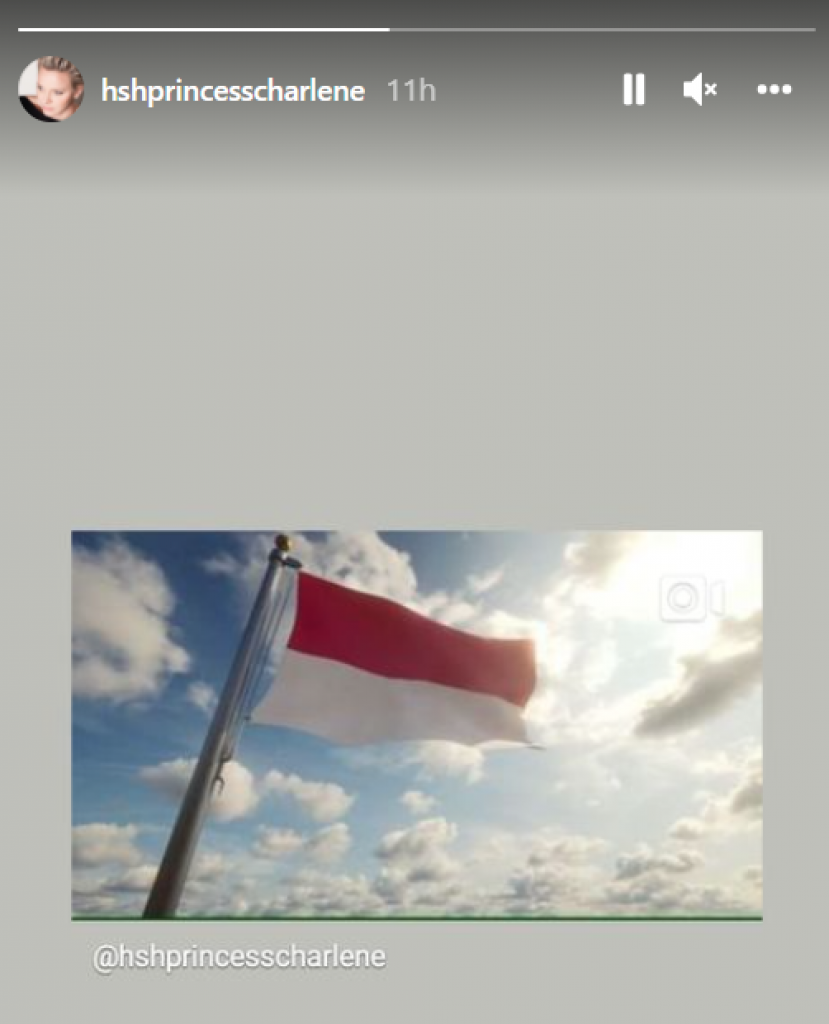Open the three-dot options menu
The height and width of the screenshot is (1024, 829).
tap(774, 90)
